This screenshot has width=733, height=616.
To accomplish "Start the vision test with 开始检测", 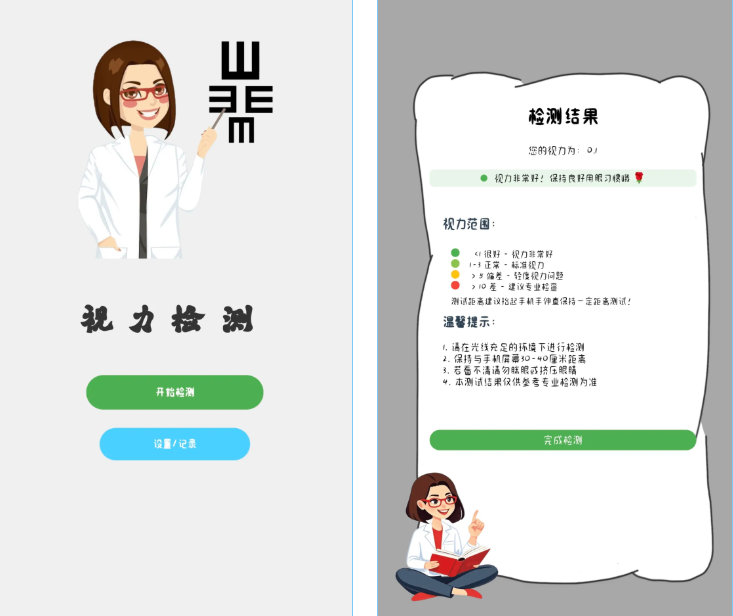I will point(175,392).
